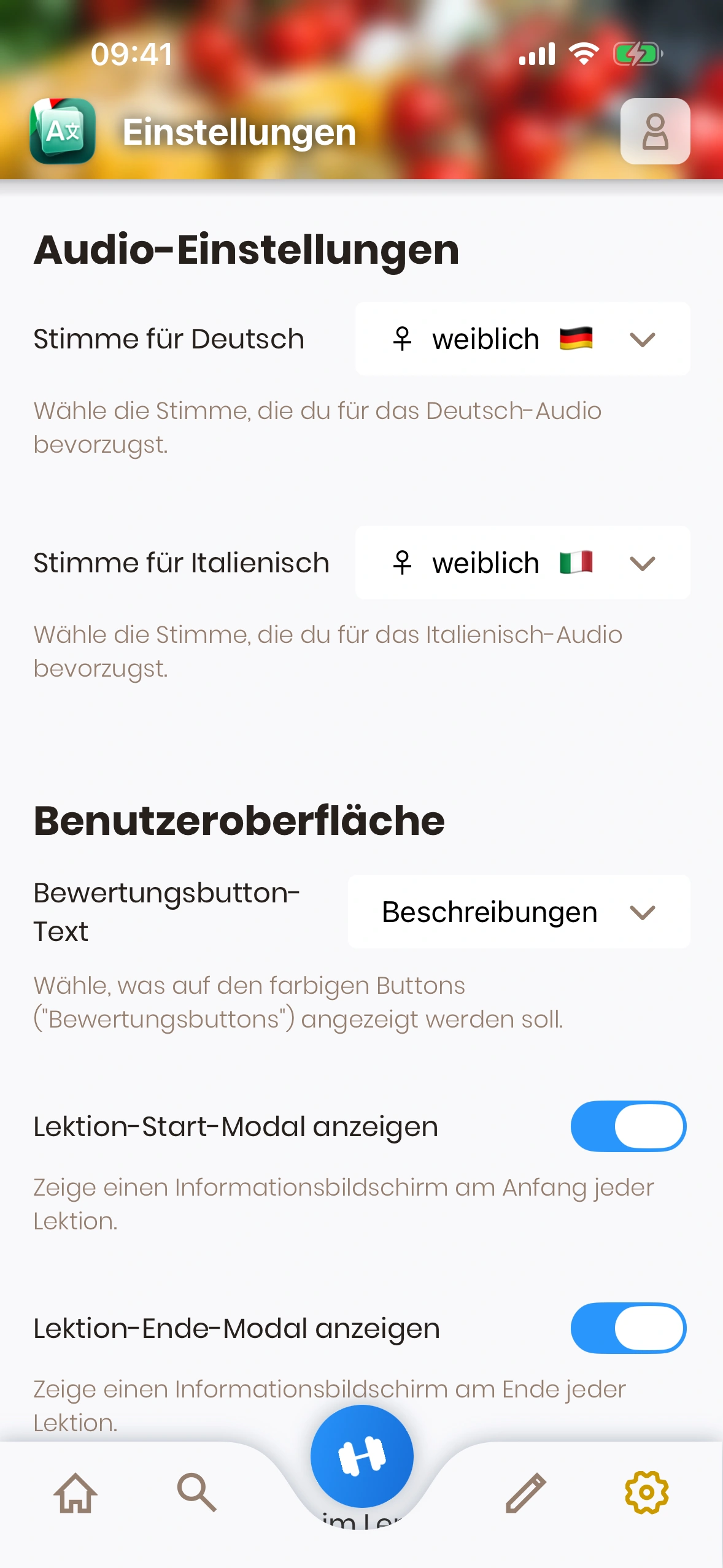
Task: Select the settings gear tab
Action: pyautogui.click(x=646, y=1492)
